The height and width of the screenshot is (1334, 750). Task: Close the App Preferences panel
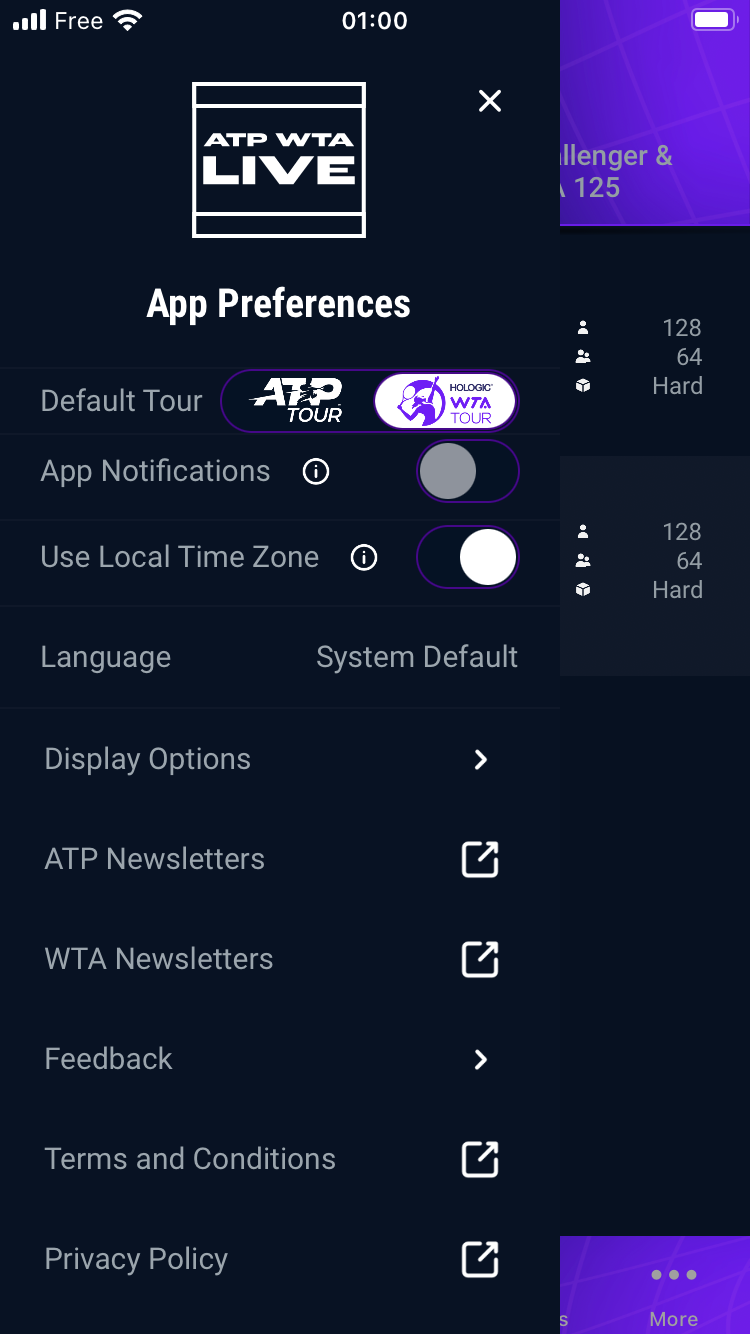[x=490, y=101]
